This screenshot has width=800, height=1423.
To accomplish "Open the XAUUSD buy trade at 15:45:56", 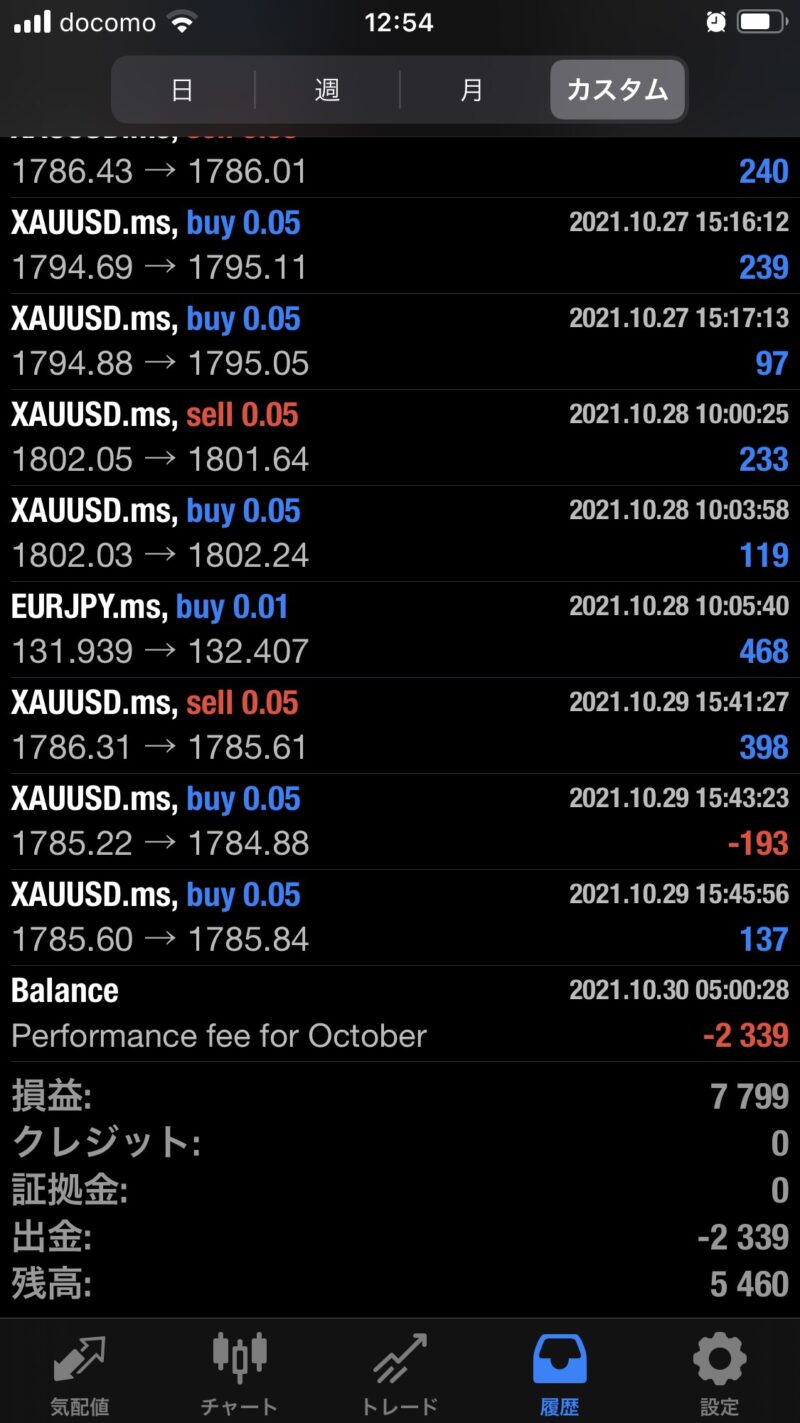I will pos(400,917).
